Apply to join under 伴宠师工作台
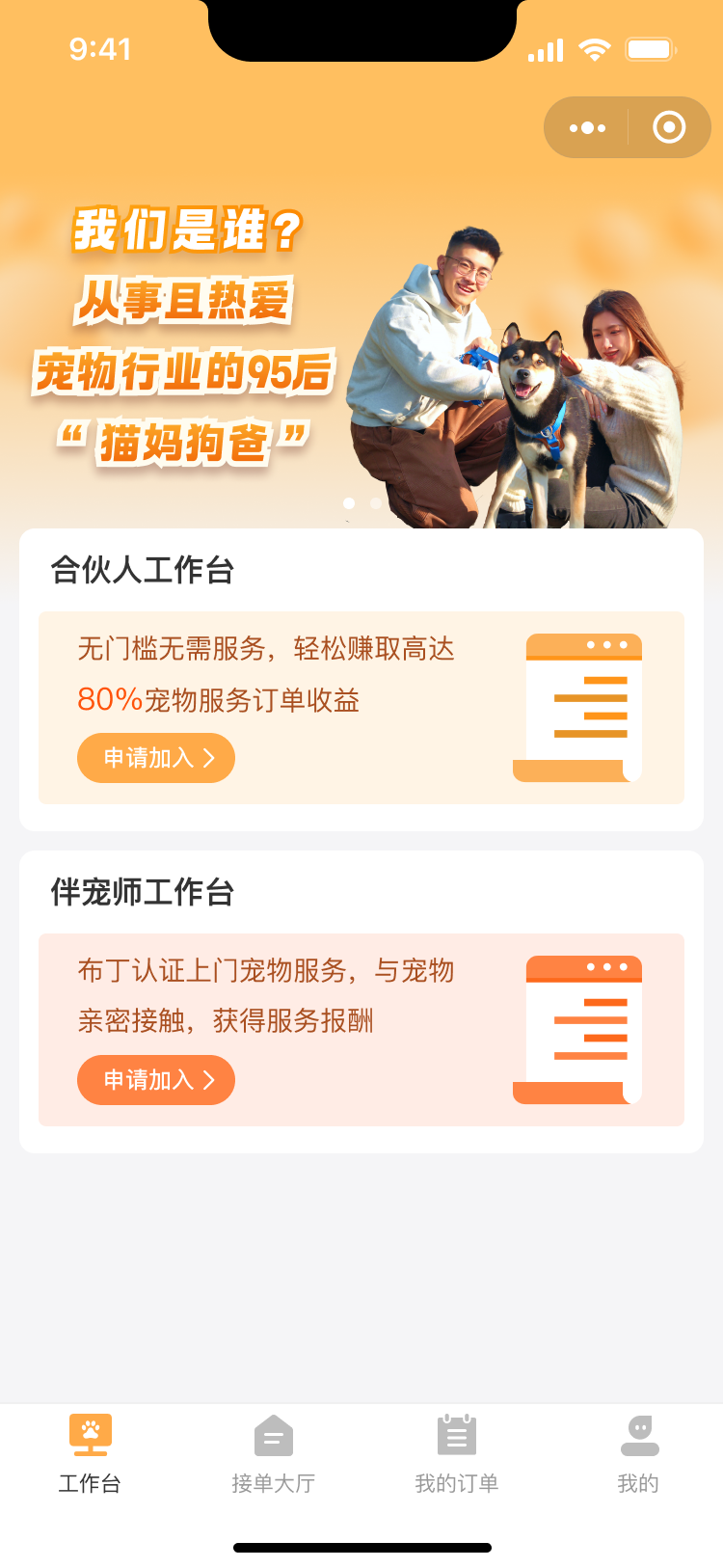The height and width of the screenshot is (1568, 723). point(156,1080)
